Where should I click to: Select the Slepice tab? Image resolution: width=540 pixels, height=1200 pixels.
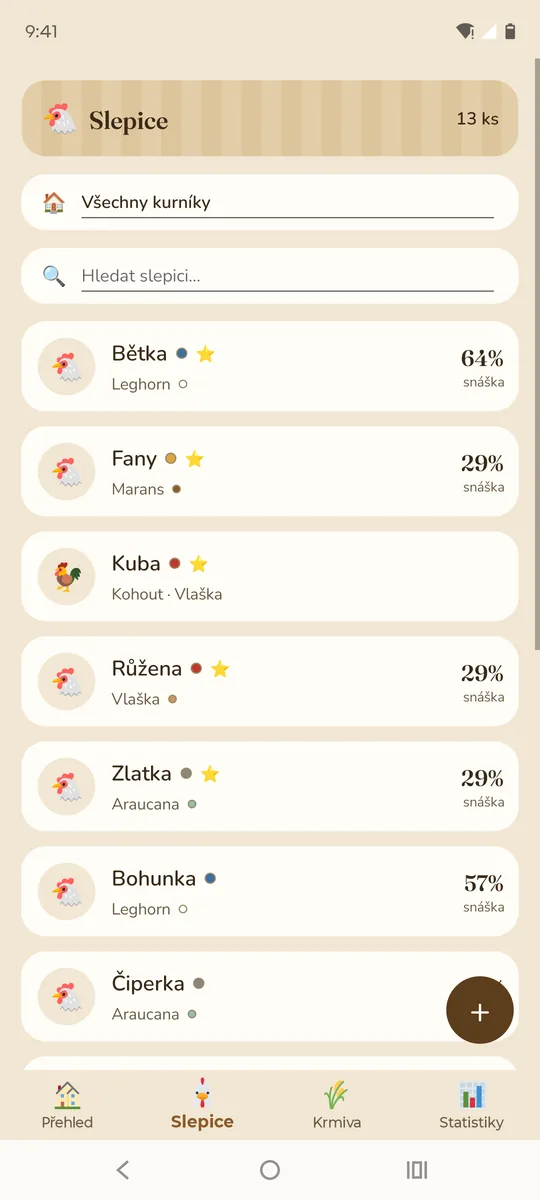[x=202, y=1106]
